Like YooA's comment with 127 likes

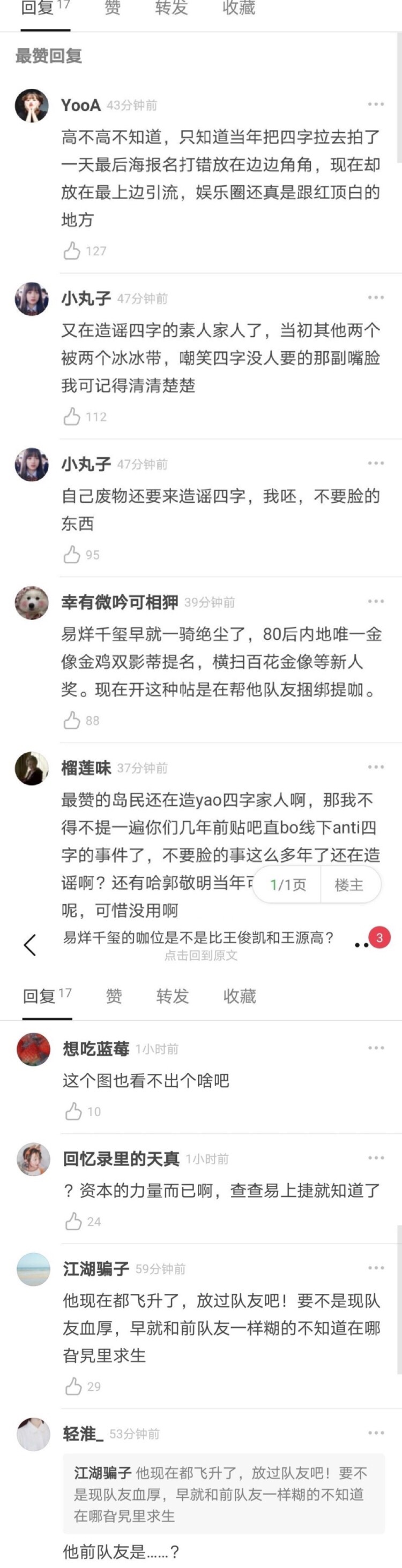point(72,251)
